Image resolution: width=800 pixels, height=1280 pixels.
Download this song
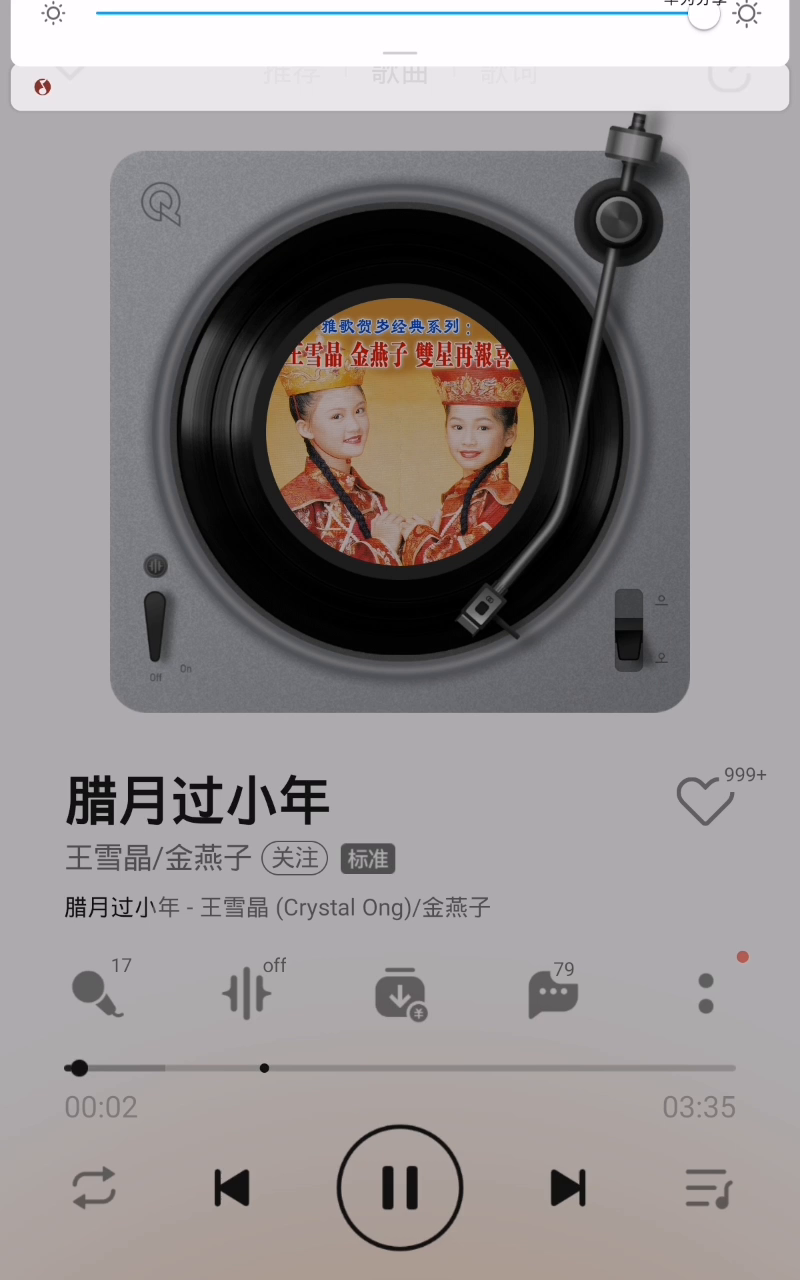[x=399, y=993]
